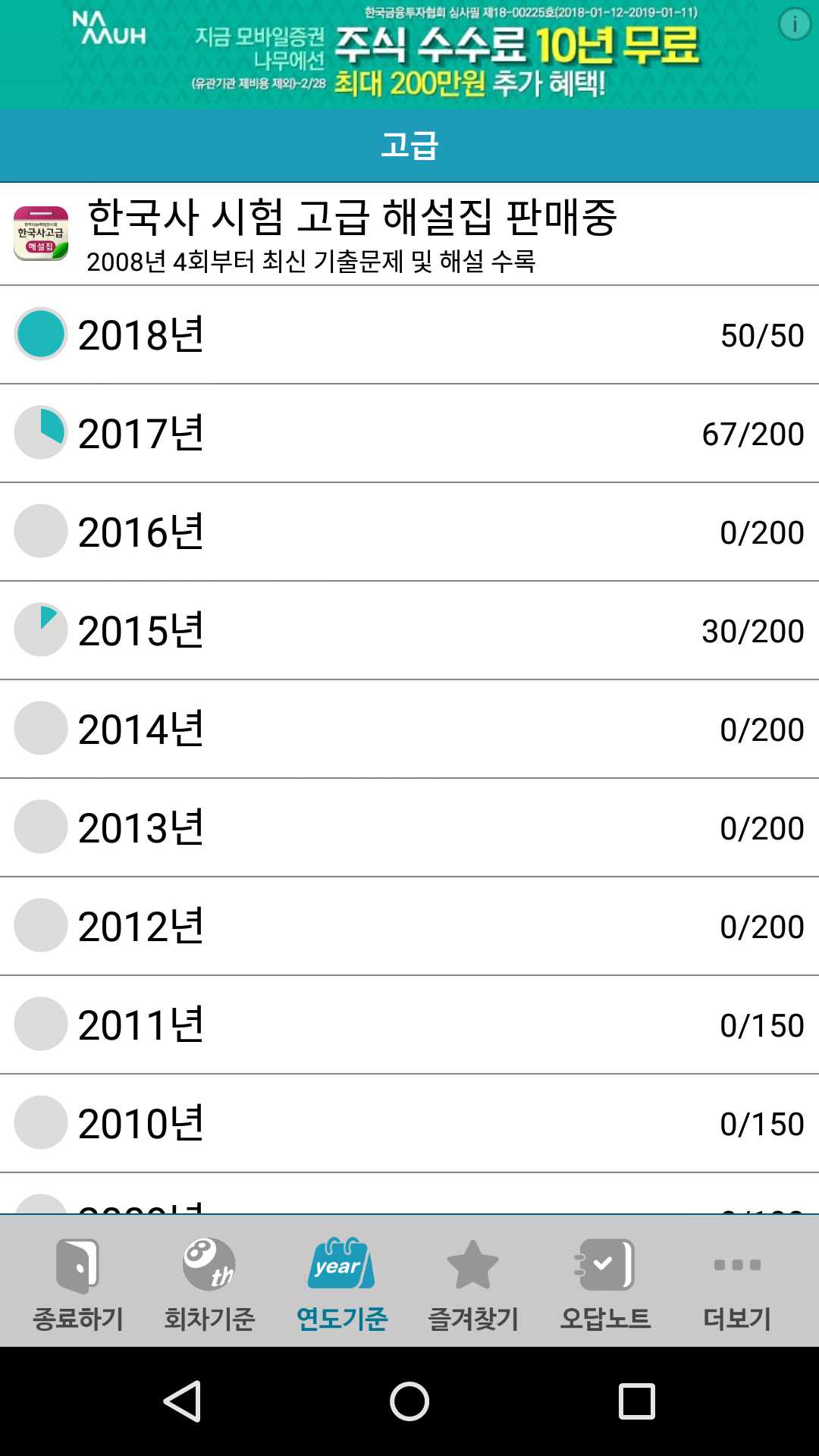Go to the system home screen
819x1456 pixels.
point(409,1401)
